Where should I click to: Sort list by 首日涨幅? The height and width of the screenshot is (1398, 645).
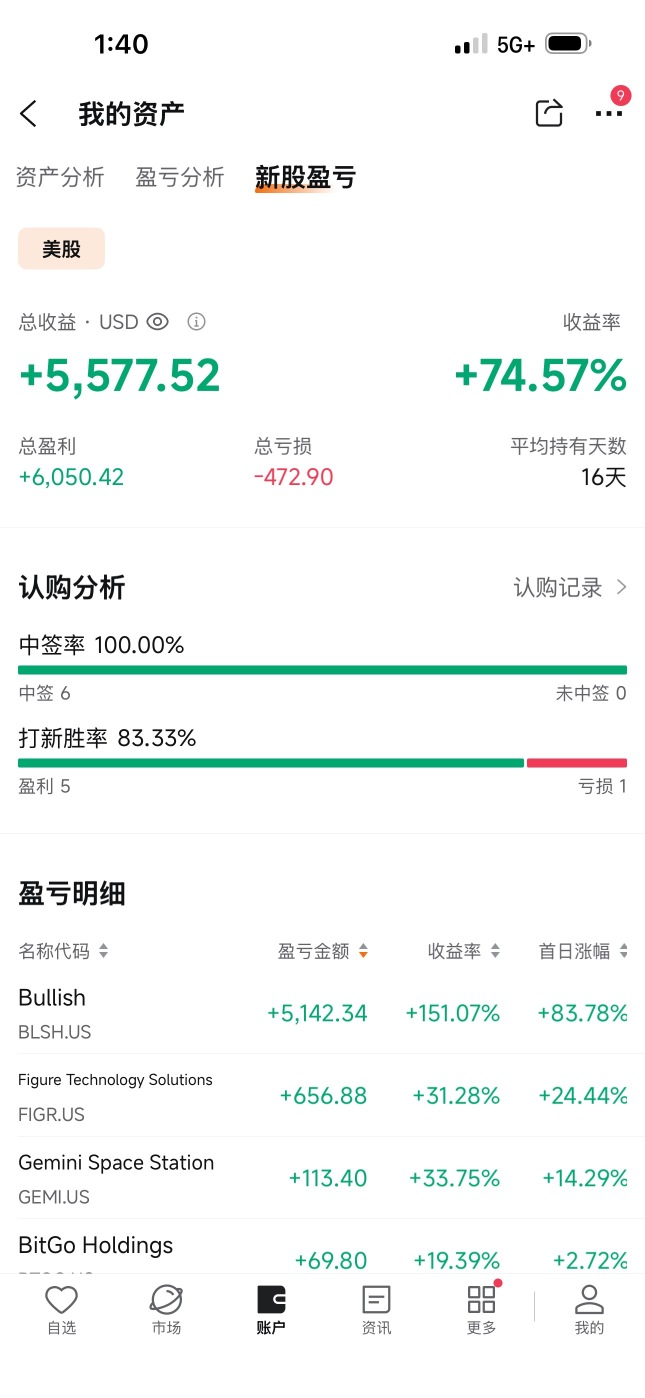point(584,951)
